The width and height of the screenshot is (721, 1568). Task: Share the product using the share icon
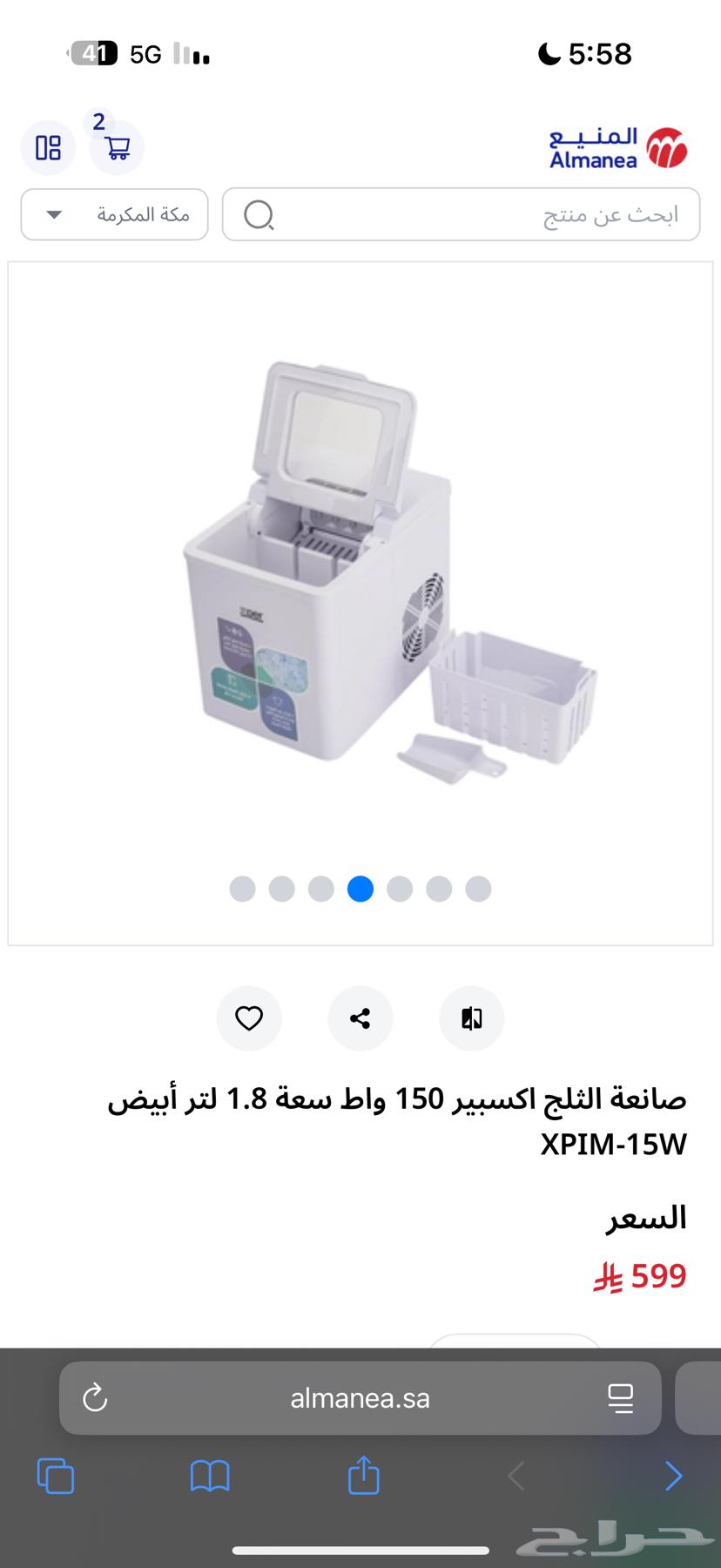[x=360, y=1018]
